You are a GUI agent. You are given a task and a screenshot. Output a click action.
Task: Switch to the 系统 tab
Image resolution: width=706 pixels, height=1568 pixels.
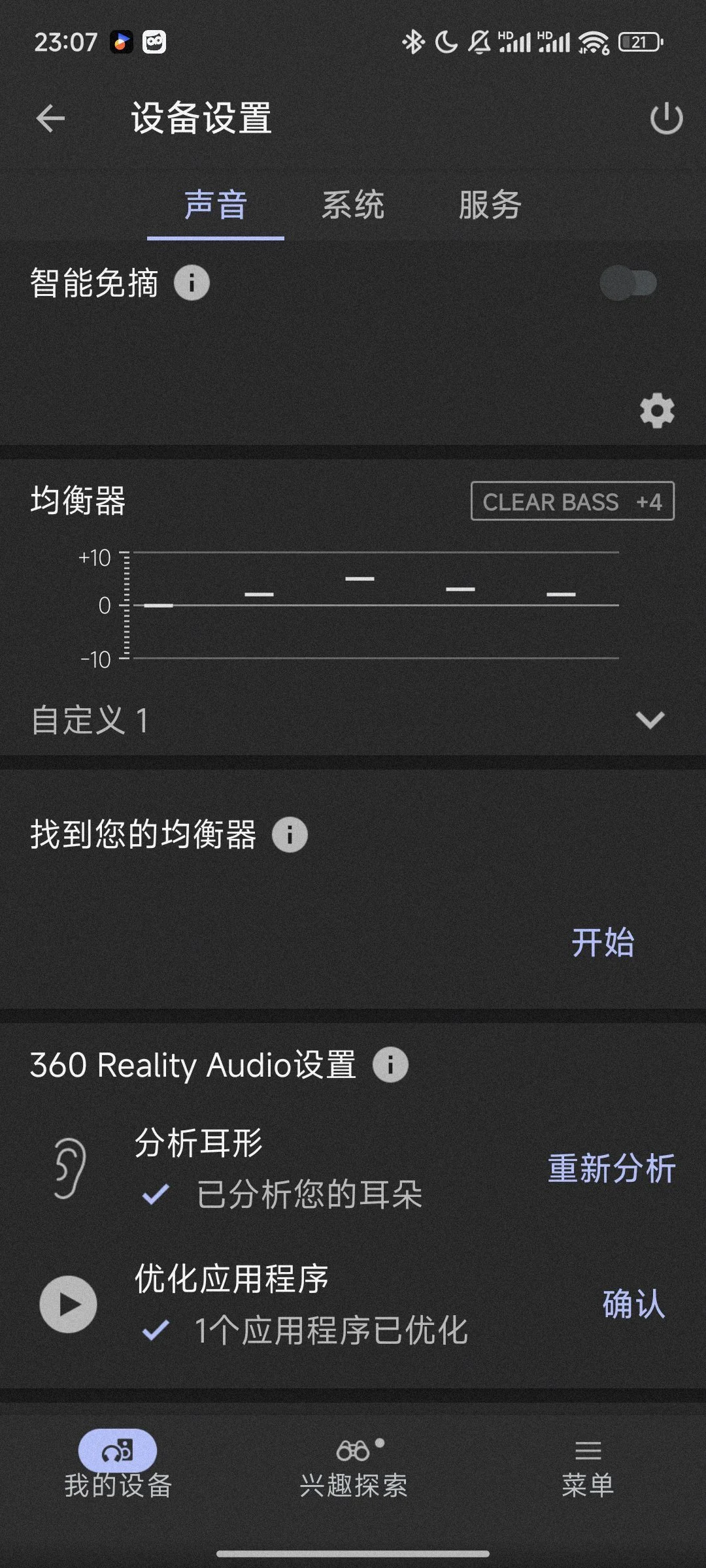(353, 205)
